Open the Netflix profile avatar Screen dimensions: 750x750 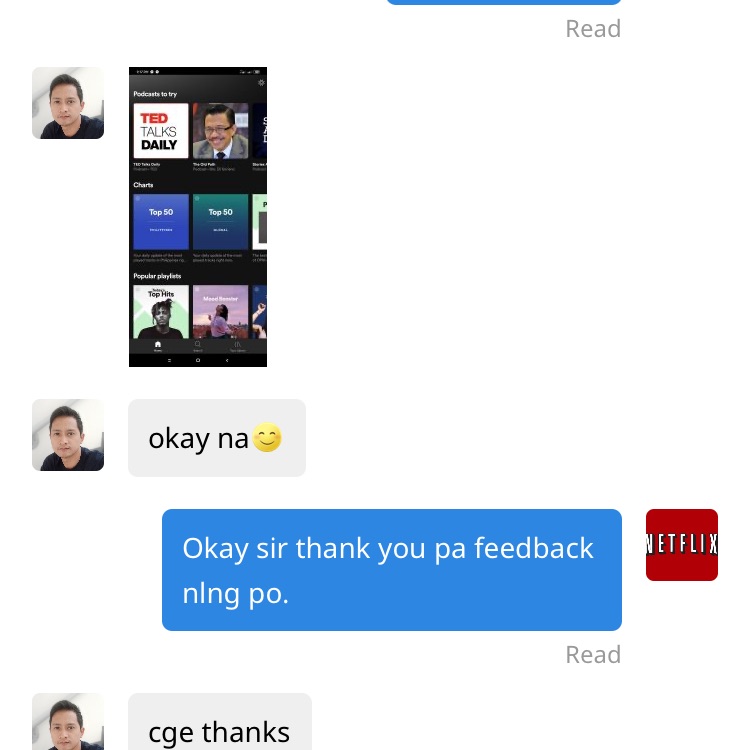tap(682, 545)
